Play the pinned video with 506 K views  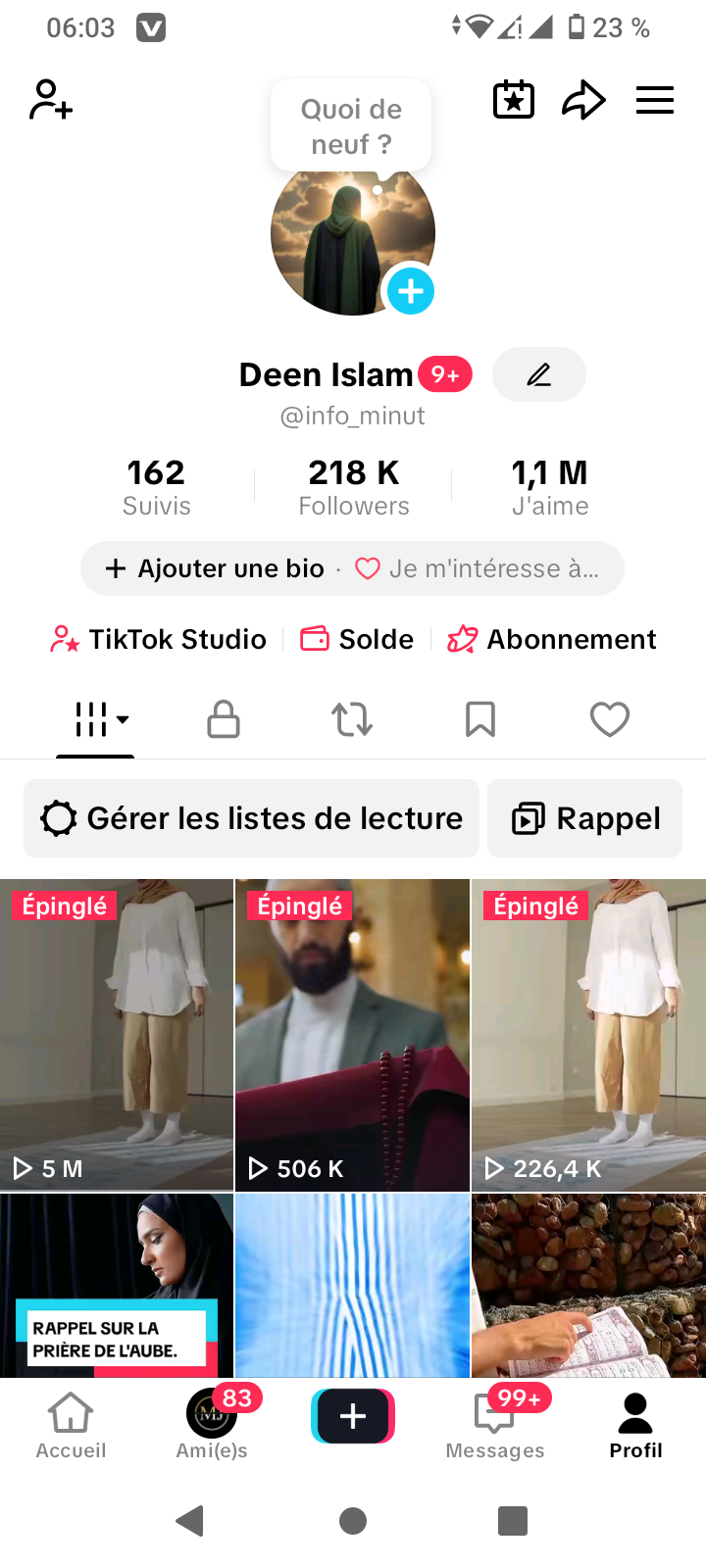pyautogui.click(x=353, y=1034)
